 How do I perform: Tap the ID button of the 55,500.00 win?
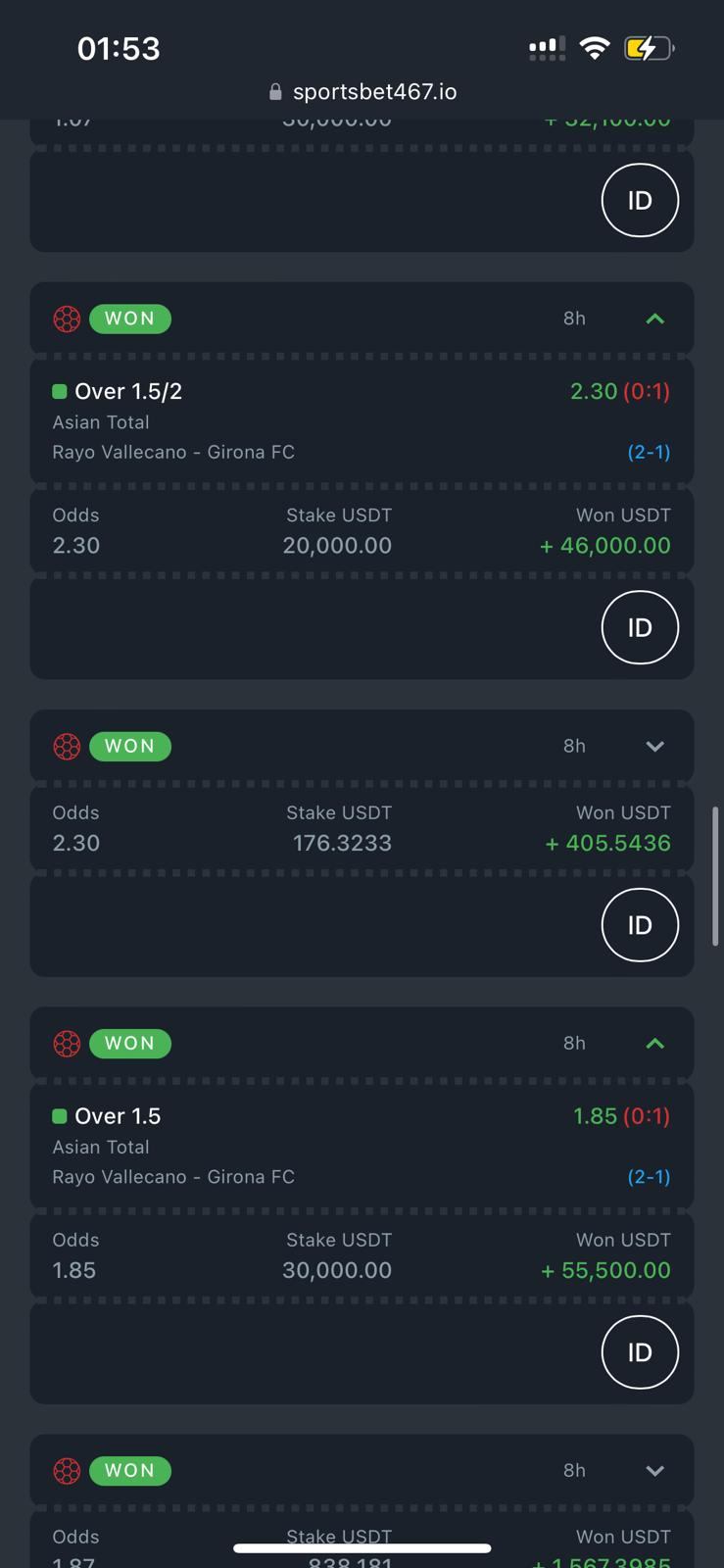[x=639, y=1352]
